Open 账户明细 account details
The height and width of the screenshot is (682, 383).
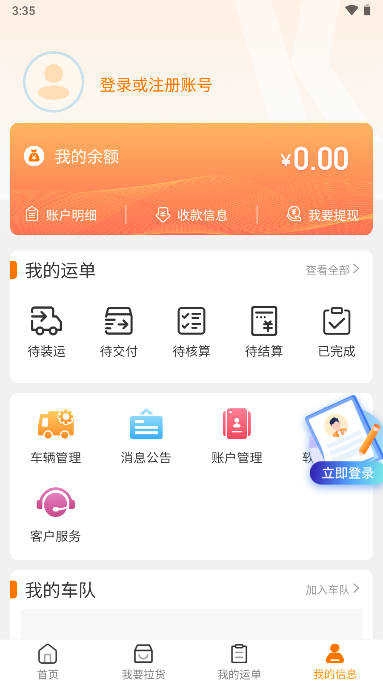pyautogui.click(x=61, y=215)
